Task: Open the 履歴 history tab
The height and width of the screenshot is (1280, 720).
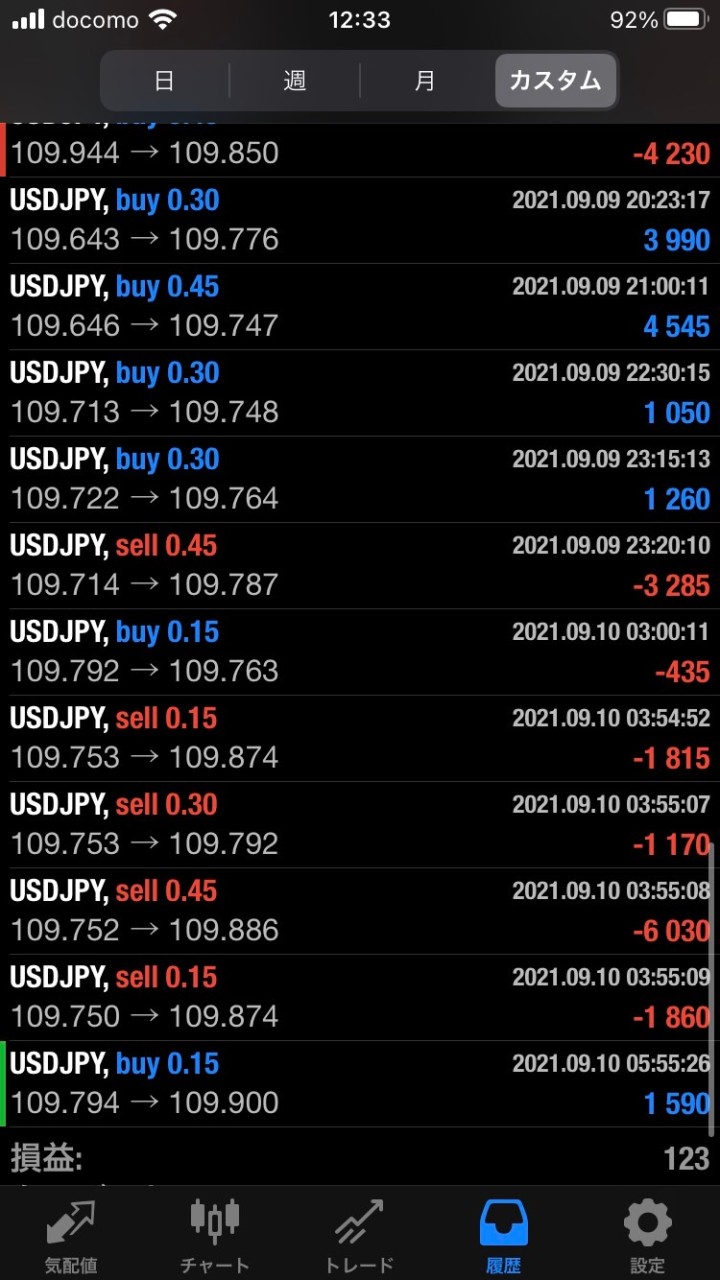Action: (503, 1235)
